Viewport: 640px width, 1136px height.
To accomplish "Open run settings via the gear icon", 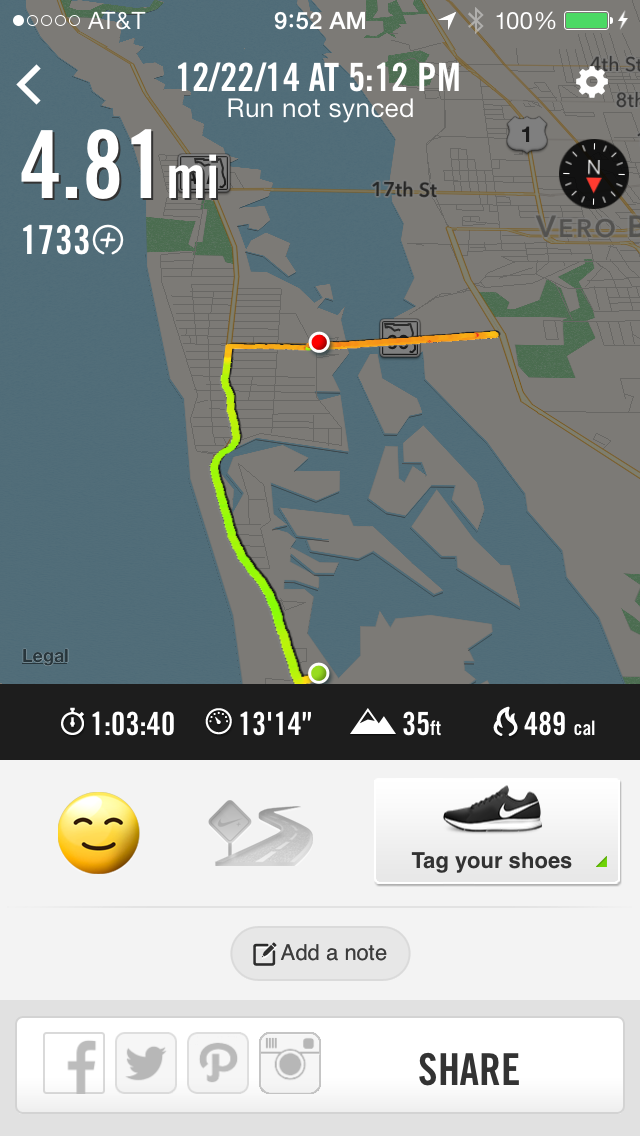I will 592,82.
